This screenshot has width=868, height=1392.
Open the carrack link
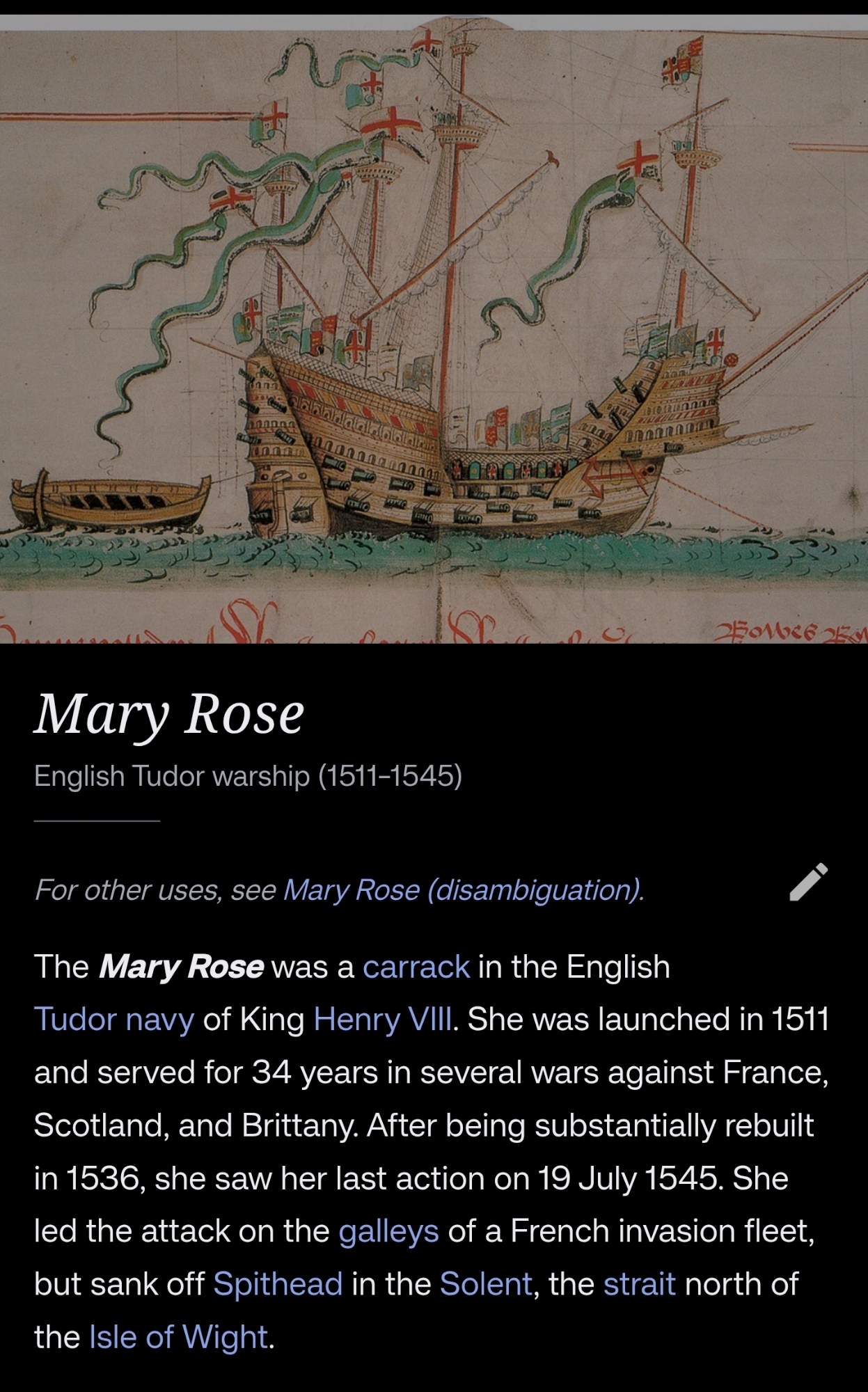coord(416,967)
